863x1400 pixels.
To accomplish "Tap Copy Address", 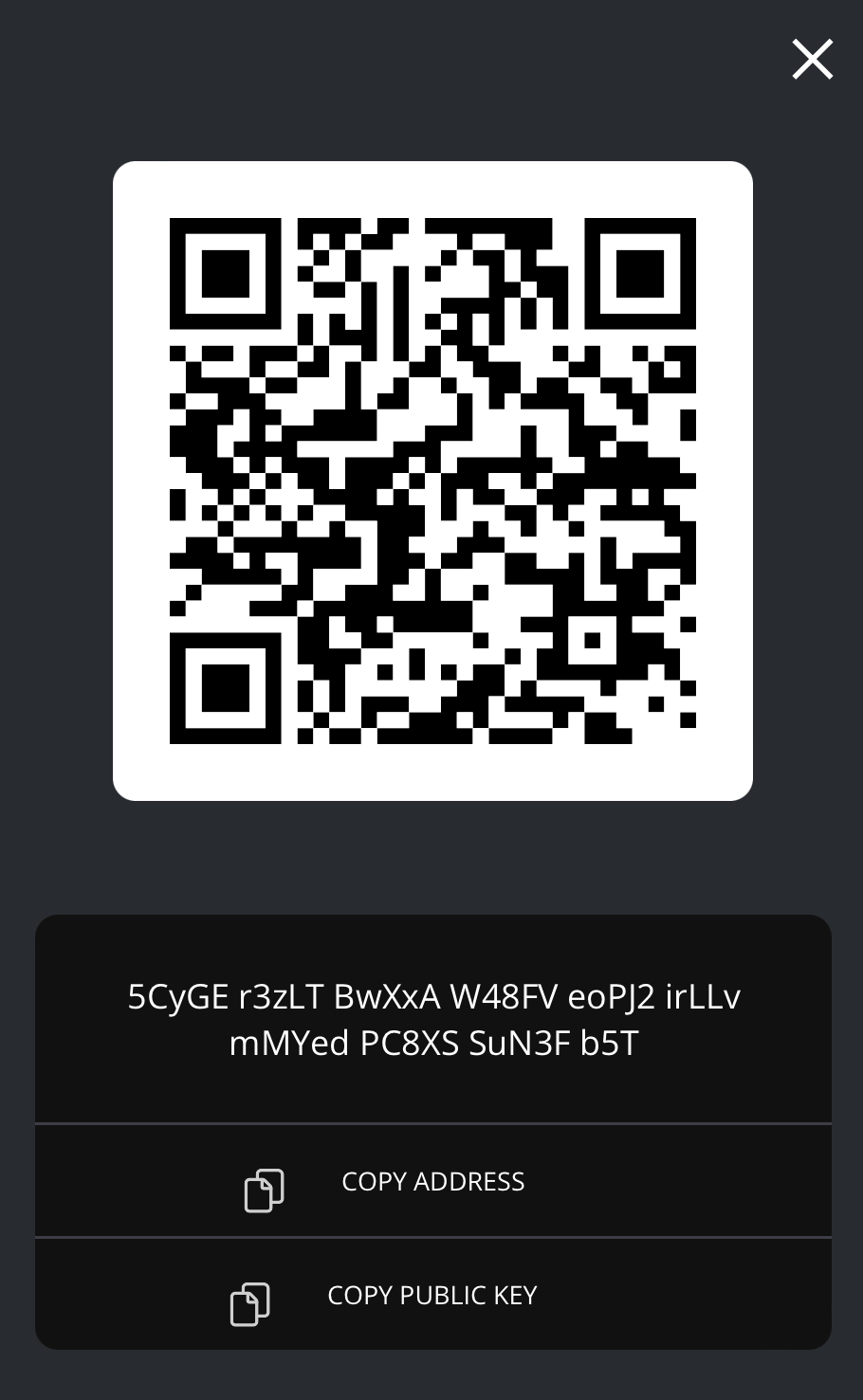I will click(432, 1181).
